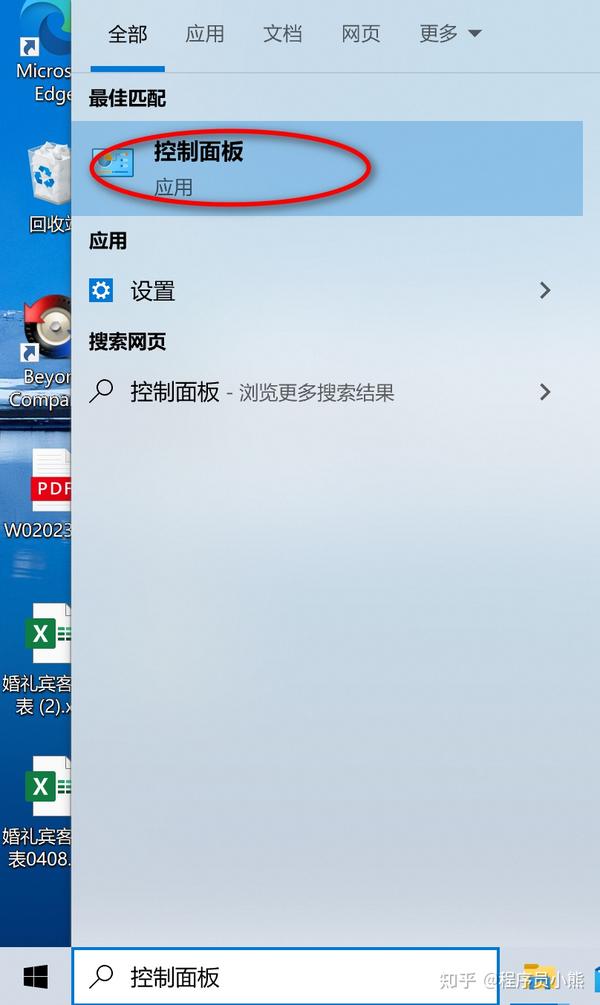
Task: Open the Beyond Compare desktop shortcut
Action: tap(40, 353)
